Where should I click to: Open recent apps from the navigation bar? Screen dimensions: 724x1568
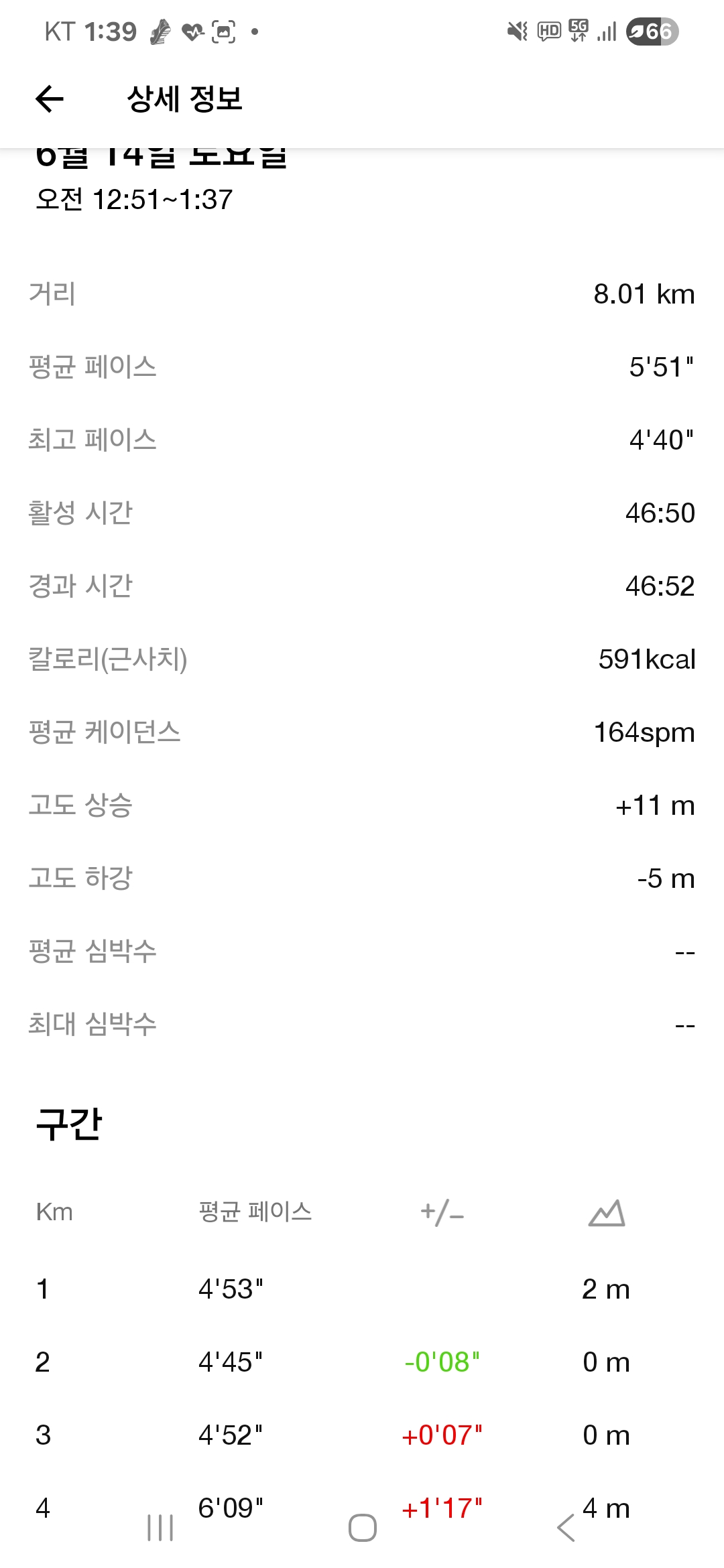pyautogui.click(x=160, y=1528)
